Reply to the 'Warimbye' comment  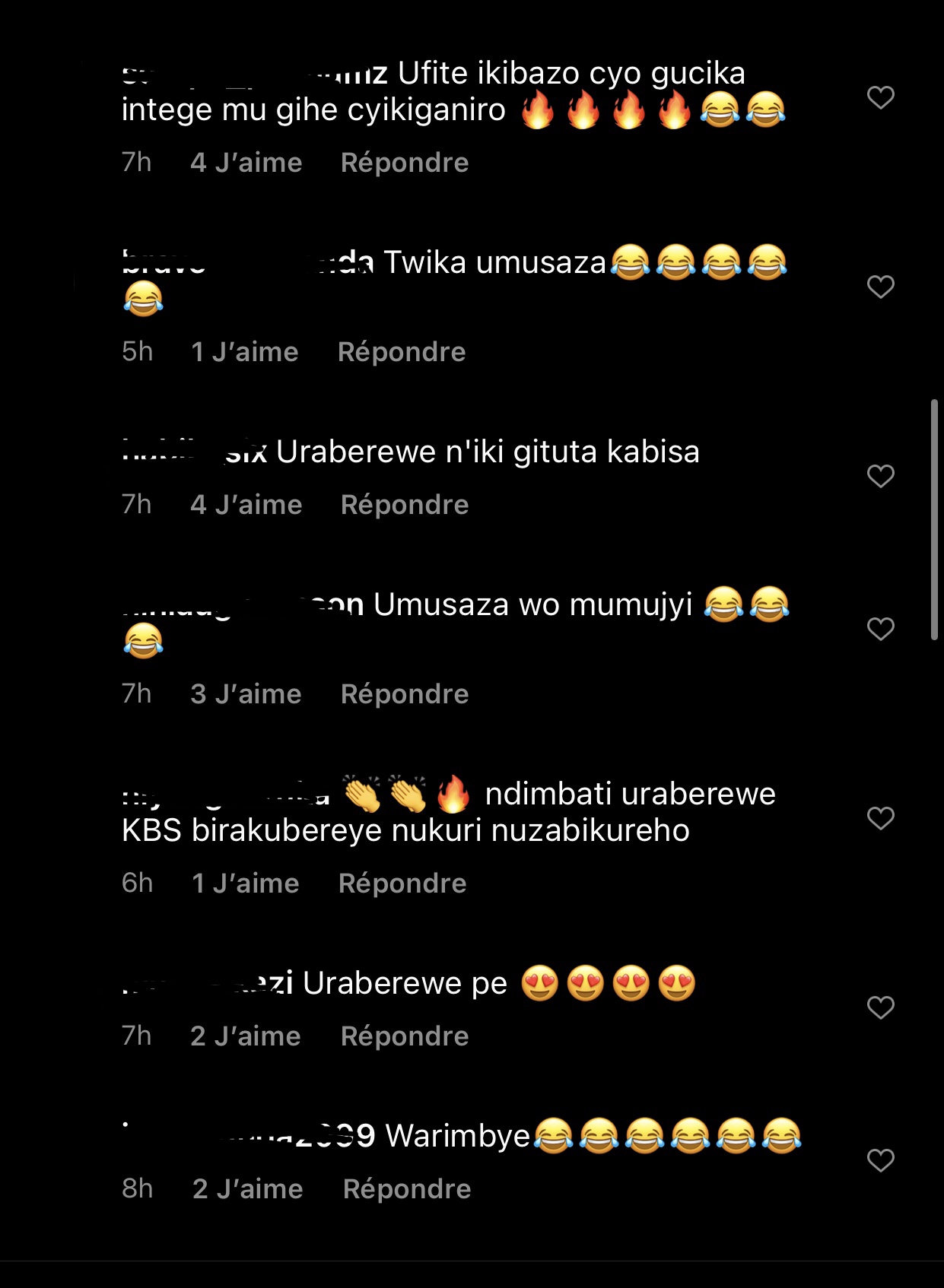(x=406, y=1189)
